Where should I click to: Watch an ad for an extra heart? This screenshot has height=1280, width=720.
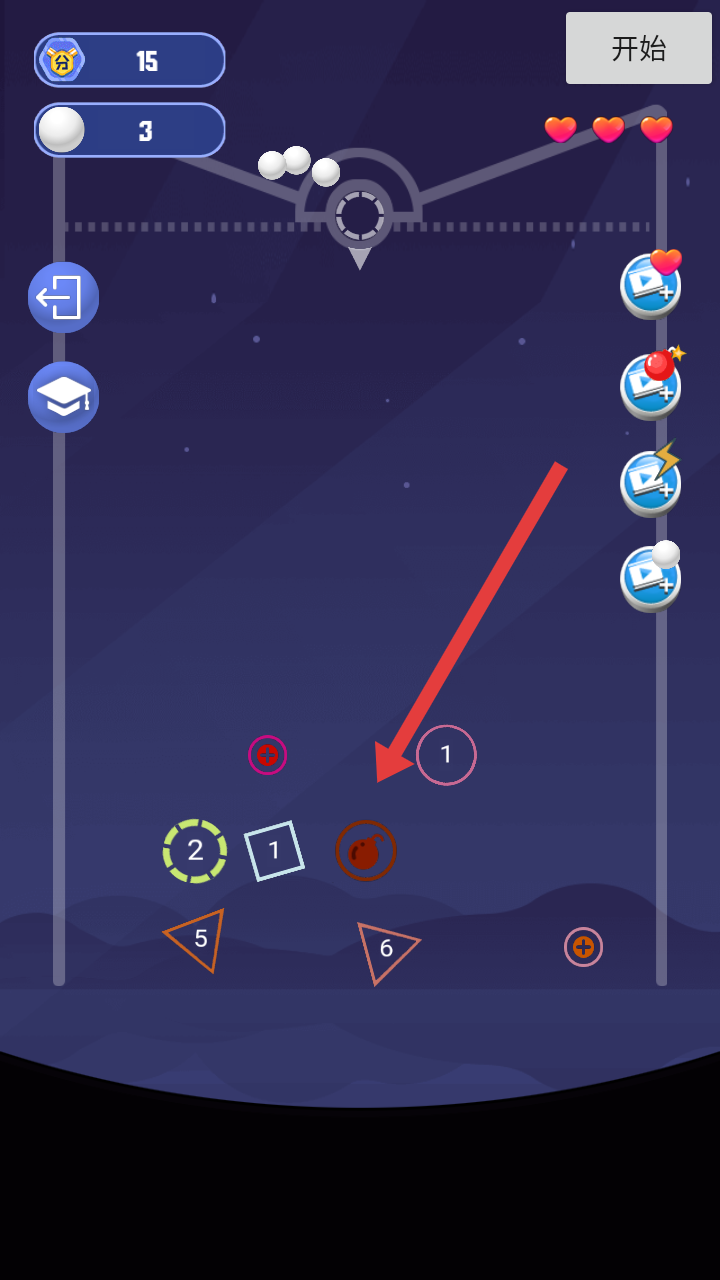coord(651,285)
